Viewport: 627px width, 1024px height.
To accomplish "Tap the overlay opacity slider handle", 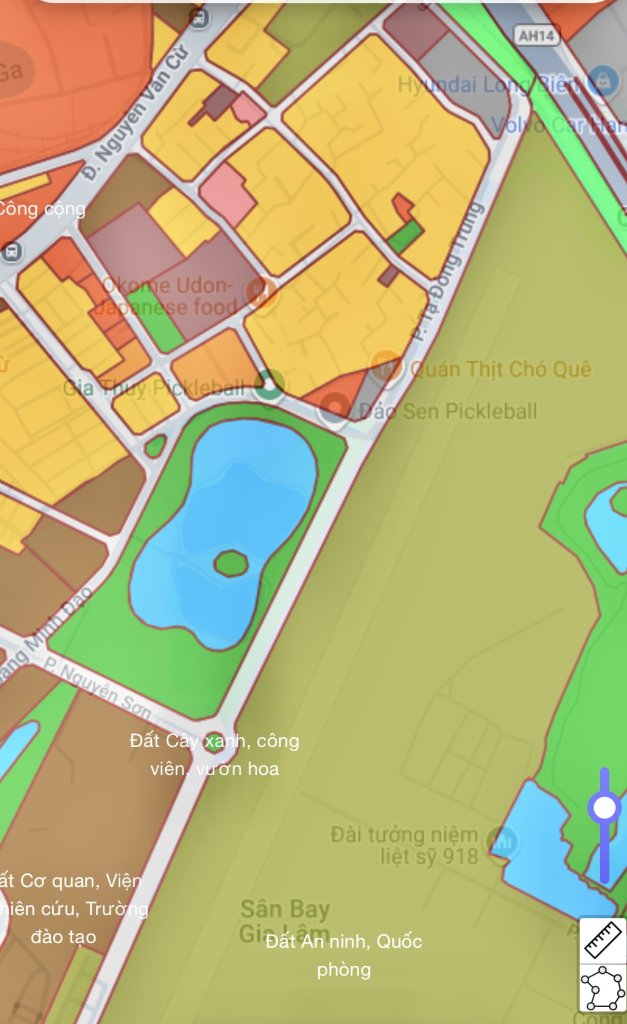I will [604, 808].
